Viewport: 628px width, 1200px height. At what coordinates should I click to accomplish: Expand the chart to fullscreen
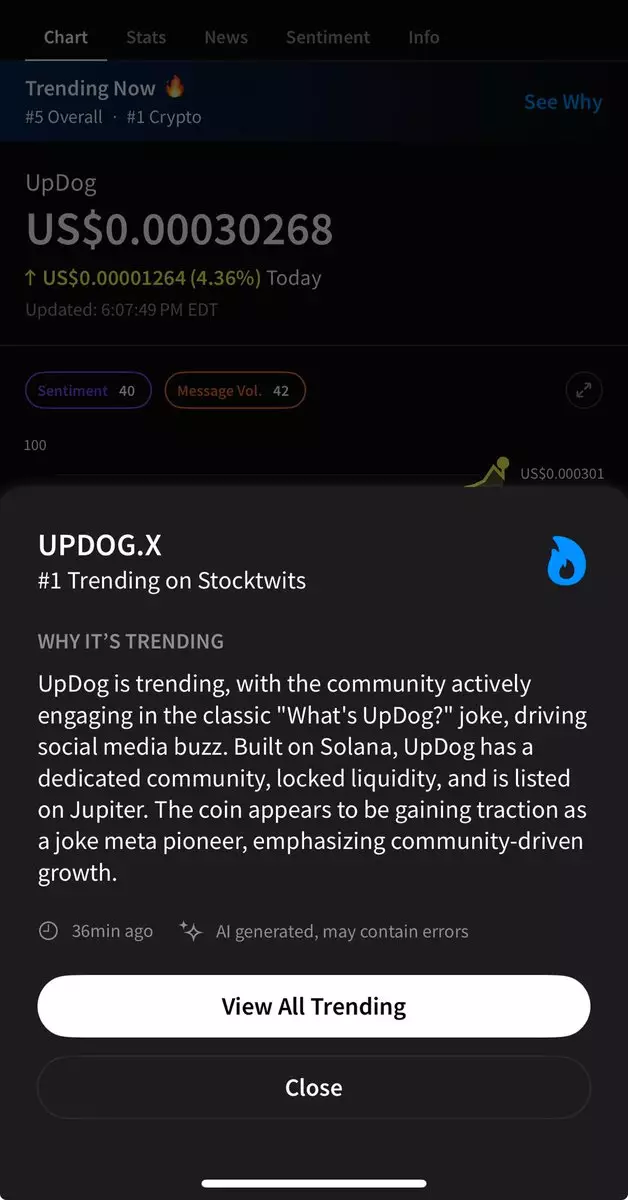(x=583, y=391)
